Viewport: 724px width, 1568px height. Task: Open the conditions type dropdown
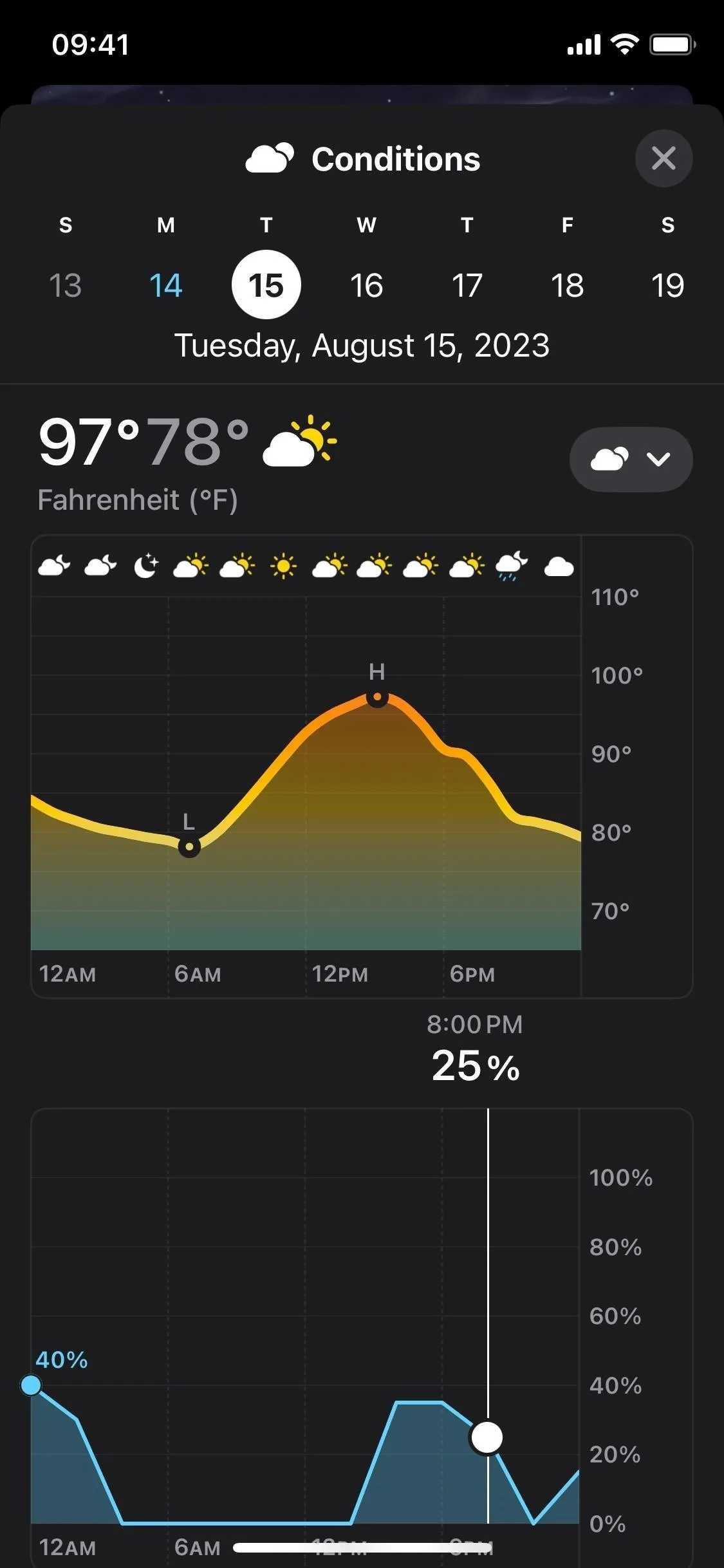(631, 460)
